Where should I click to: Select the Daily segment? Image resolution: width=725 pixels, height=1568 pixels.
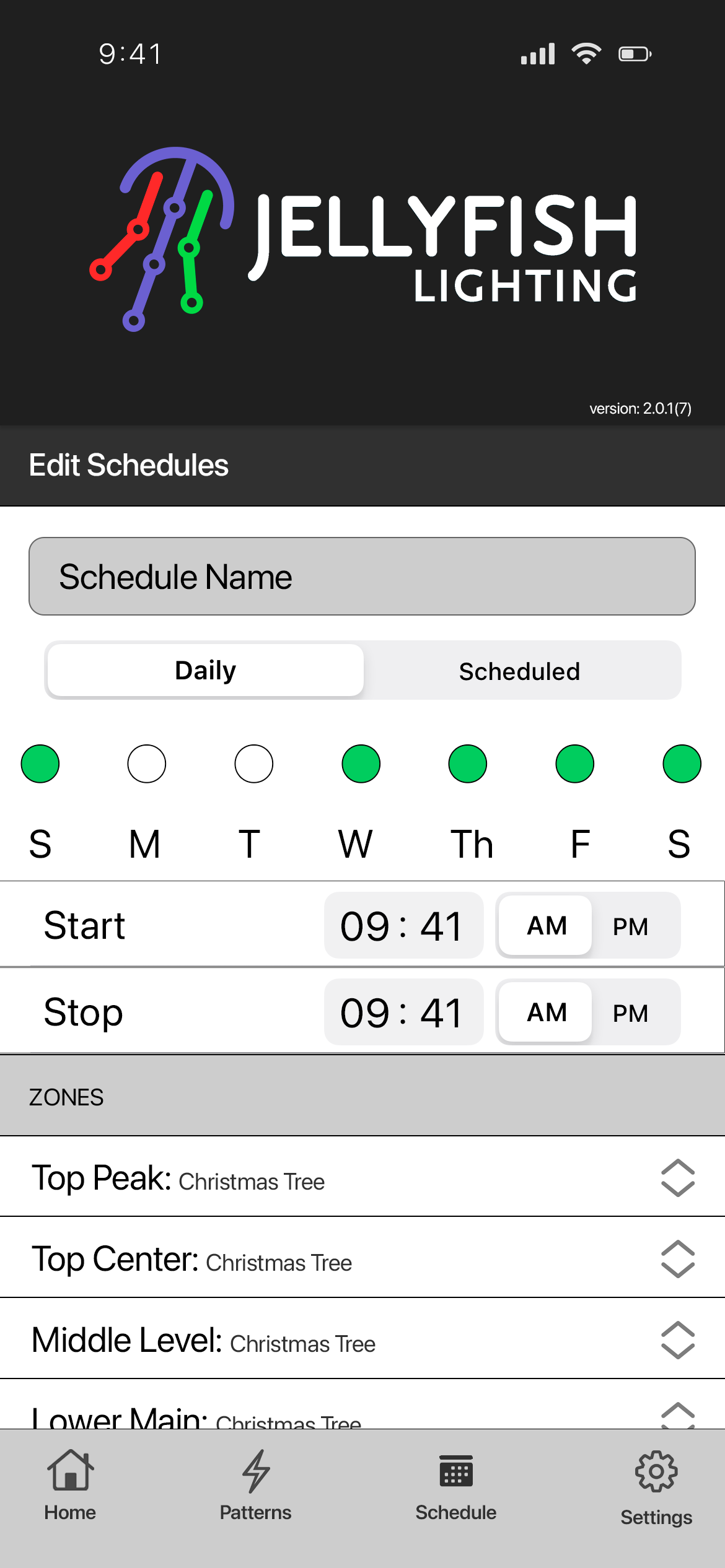[205, 671]
